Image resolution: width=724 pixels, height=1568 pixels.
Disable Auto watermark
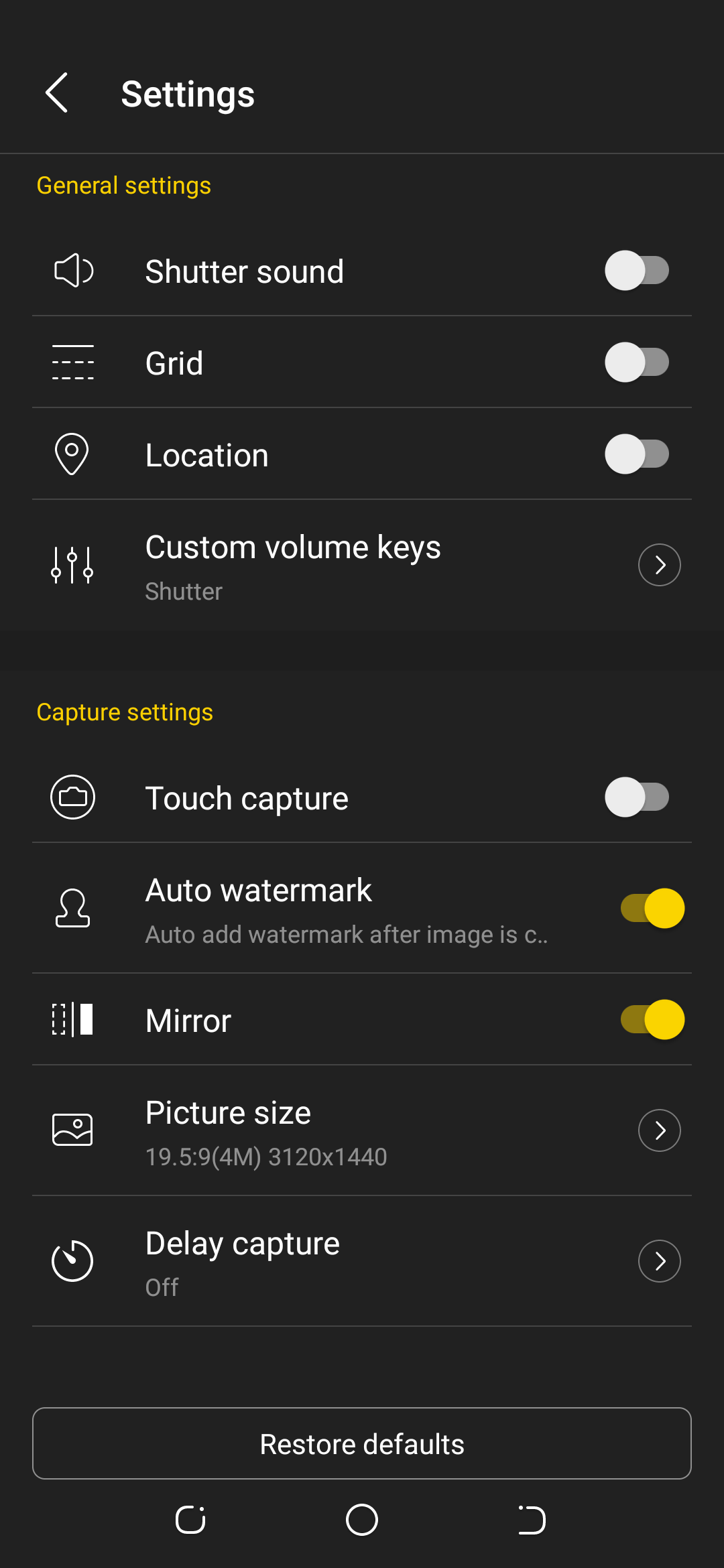click(652, 908)
